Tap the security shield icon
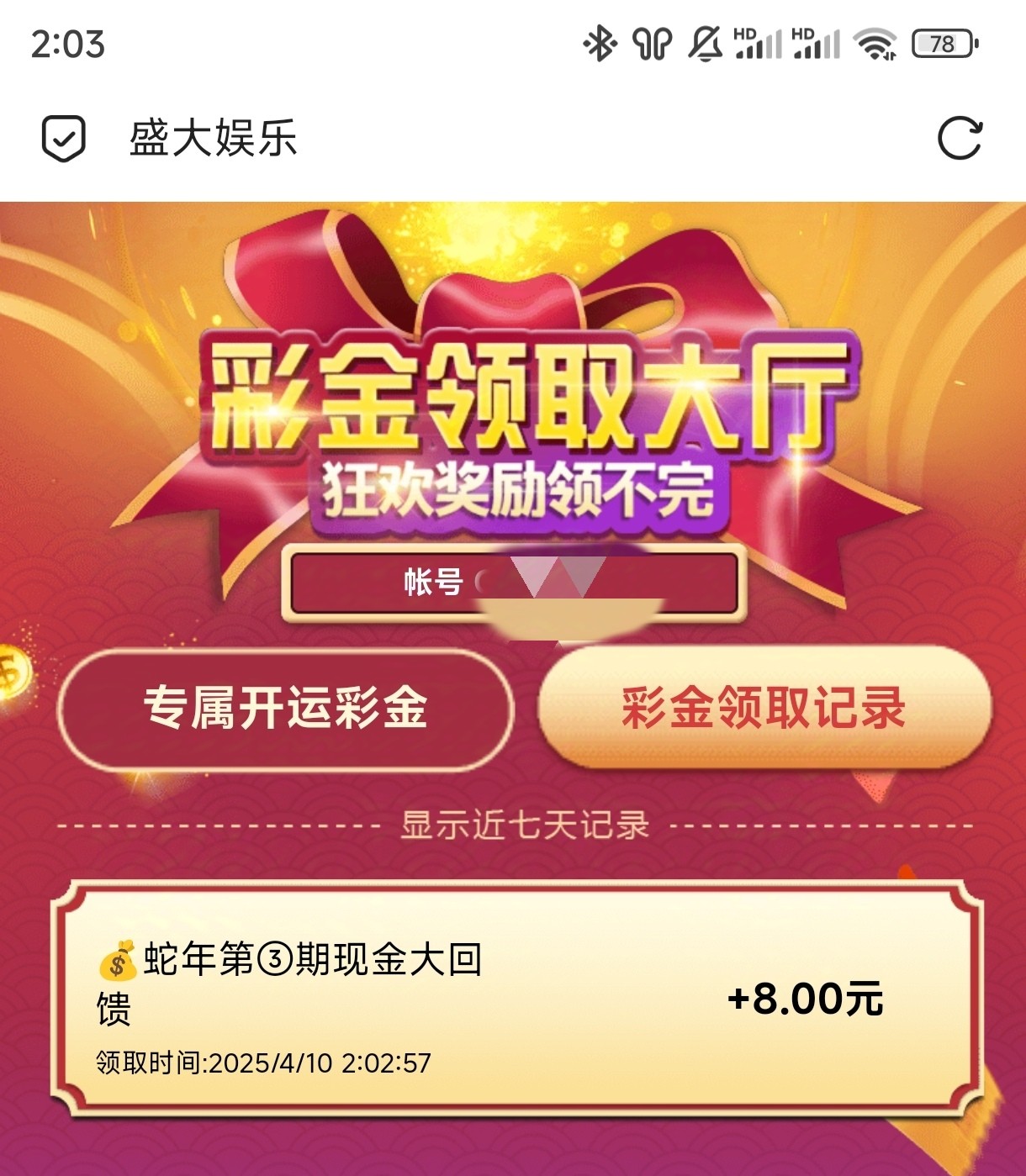This screenshot has width=1026, height=1176. (64, 139)
